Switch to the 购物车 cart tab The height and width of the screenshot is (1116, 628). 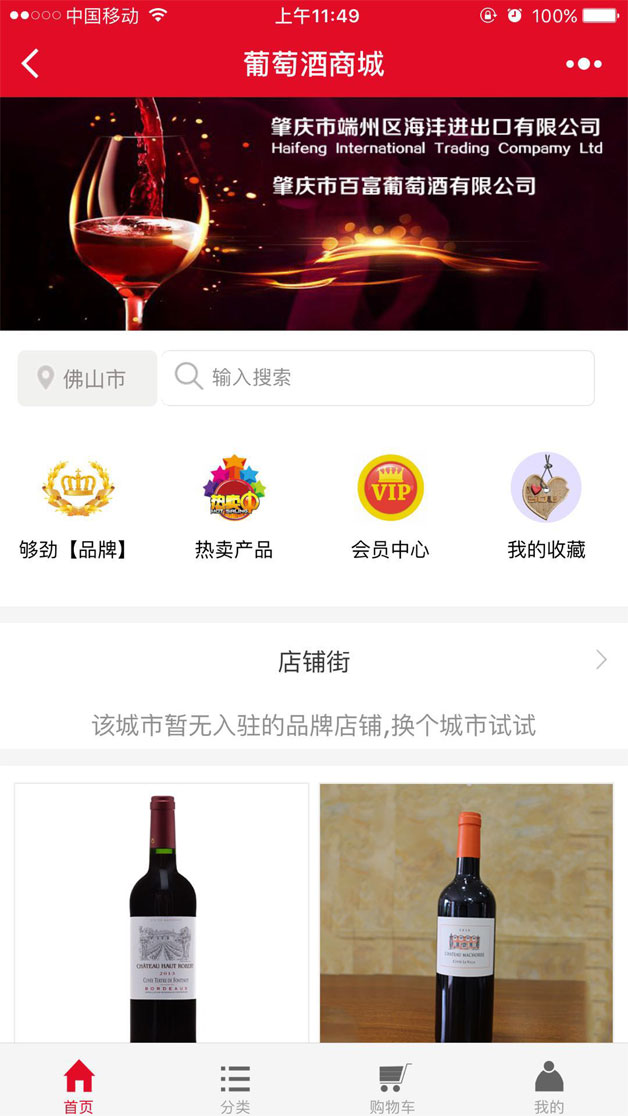[x=392, y=1086]
